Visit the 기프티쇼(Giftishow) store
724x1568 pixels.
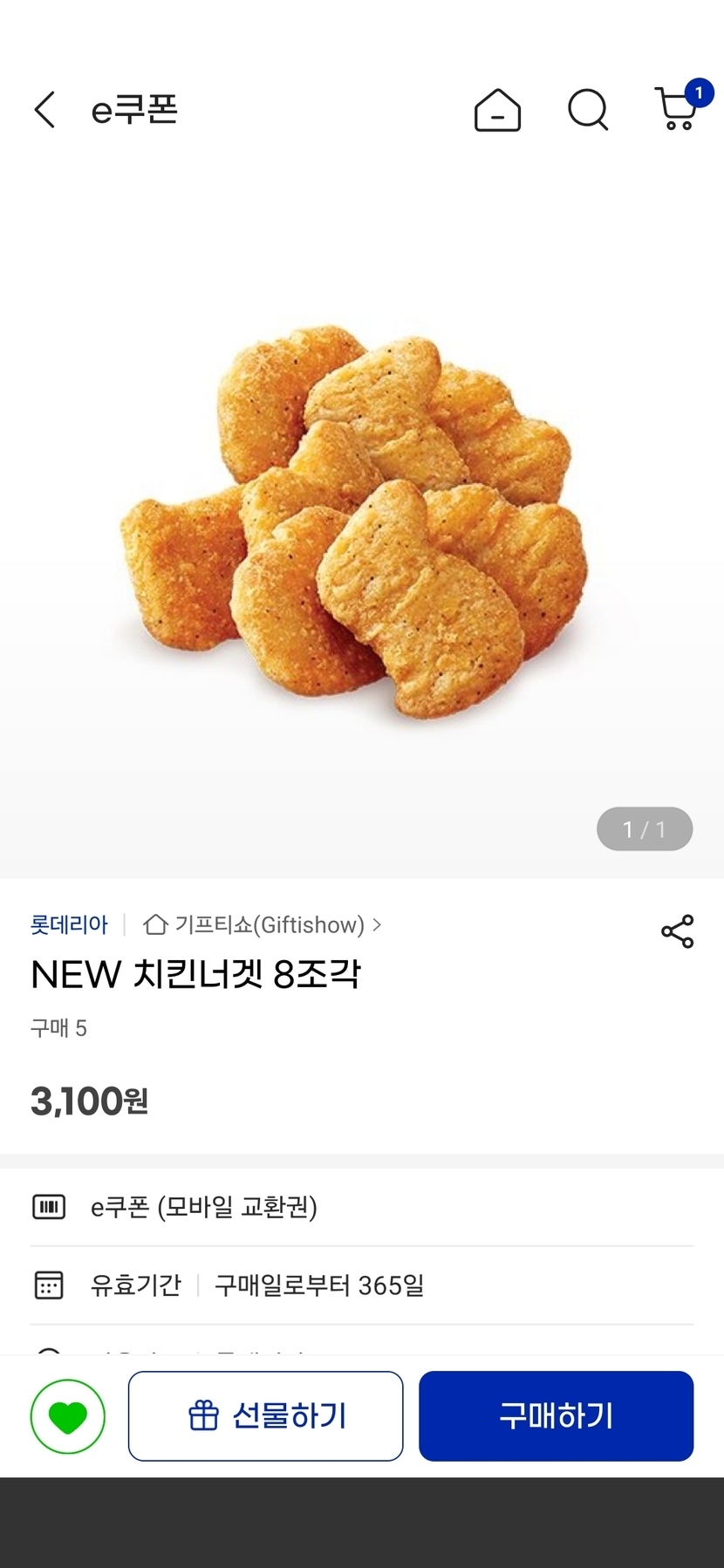pyautogui.click(x=262, y=924)
